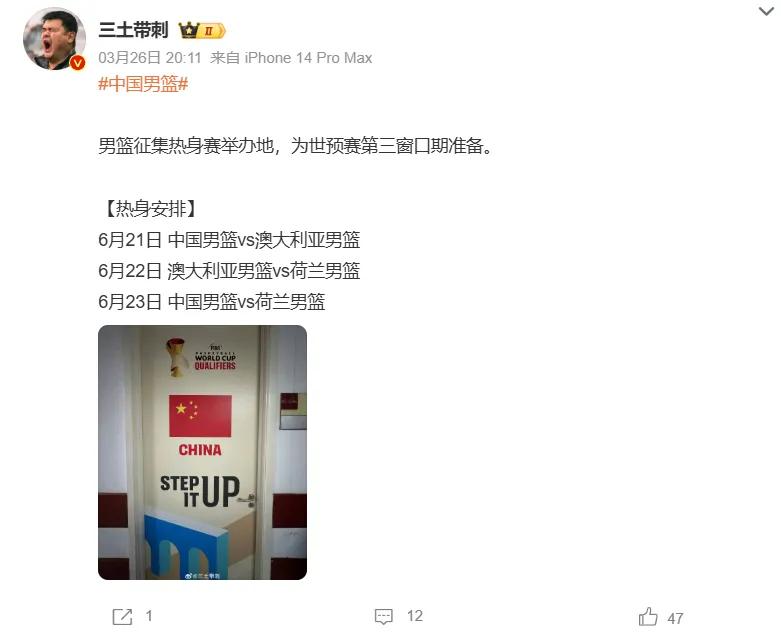781x632 pixels.
Task: Open 三土带刺's profile avatar
Action: coord(54,40)
